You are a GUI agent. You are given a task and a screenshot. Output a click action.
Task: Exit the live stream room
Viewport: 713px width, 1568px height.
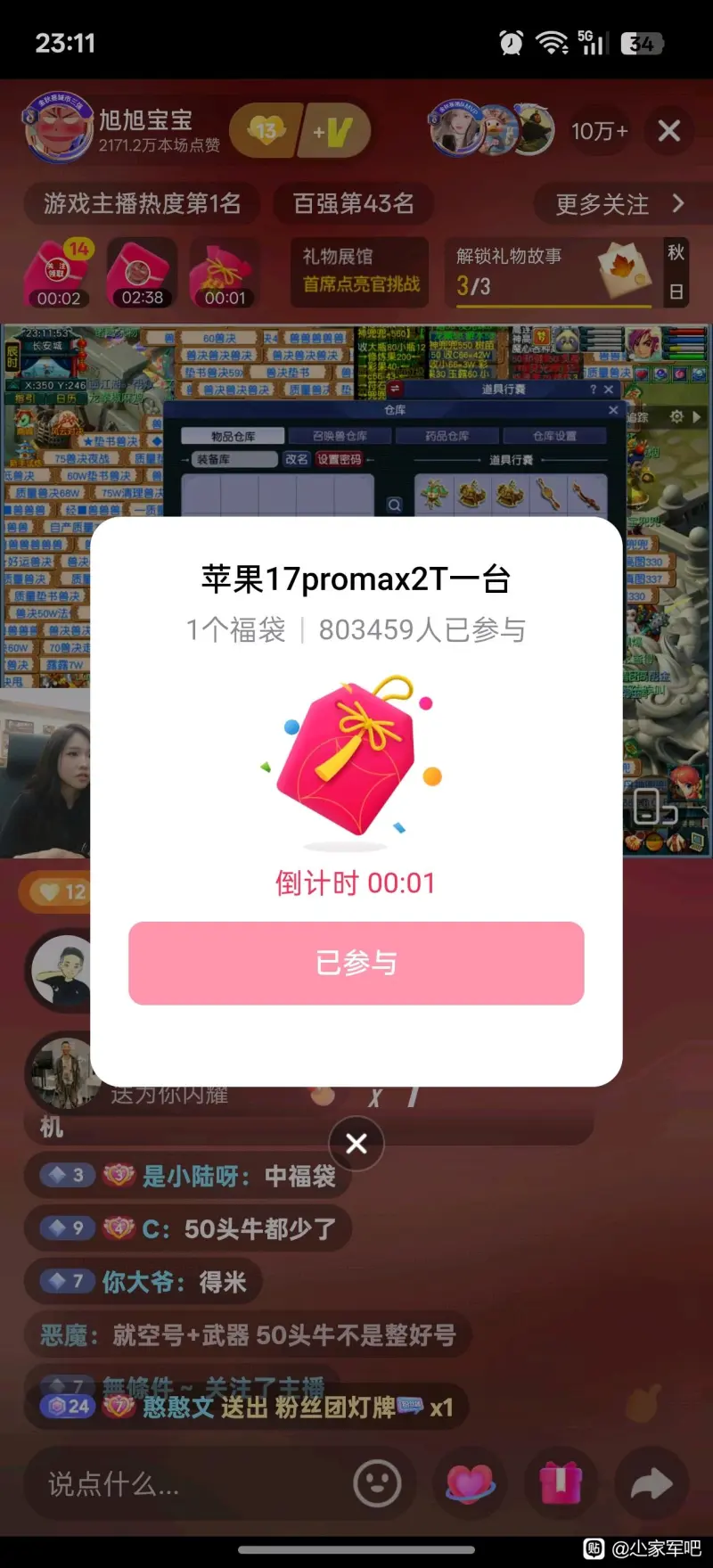click(x=668, y=131)
